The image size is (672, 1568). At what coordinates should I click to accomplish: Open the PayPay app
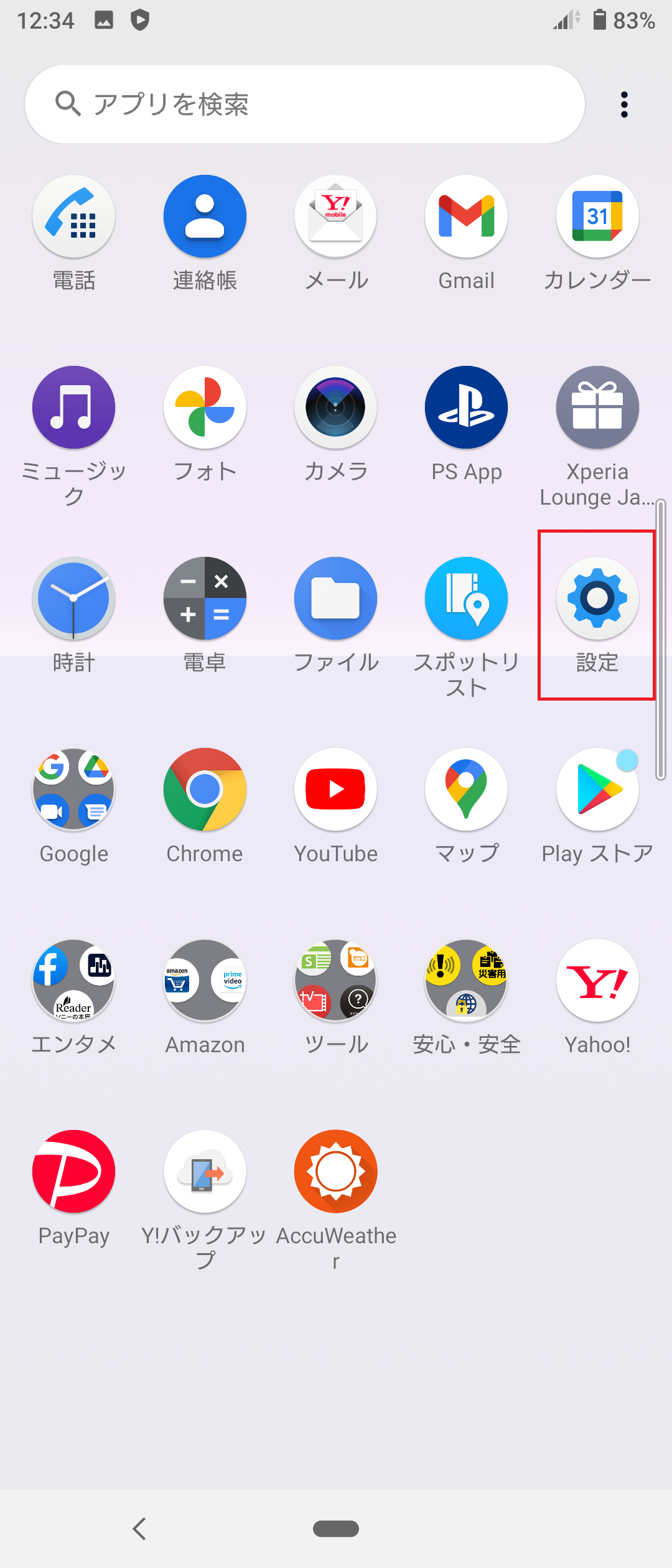(x=73, y=1171)
